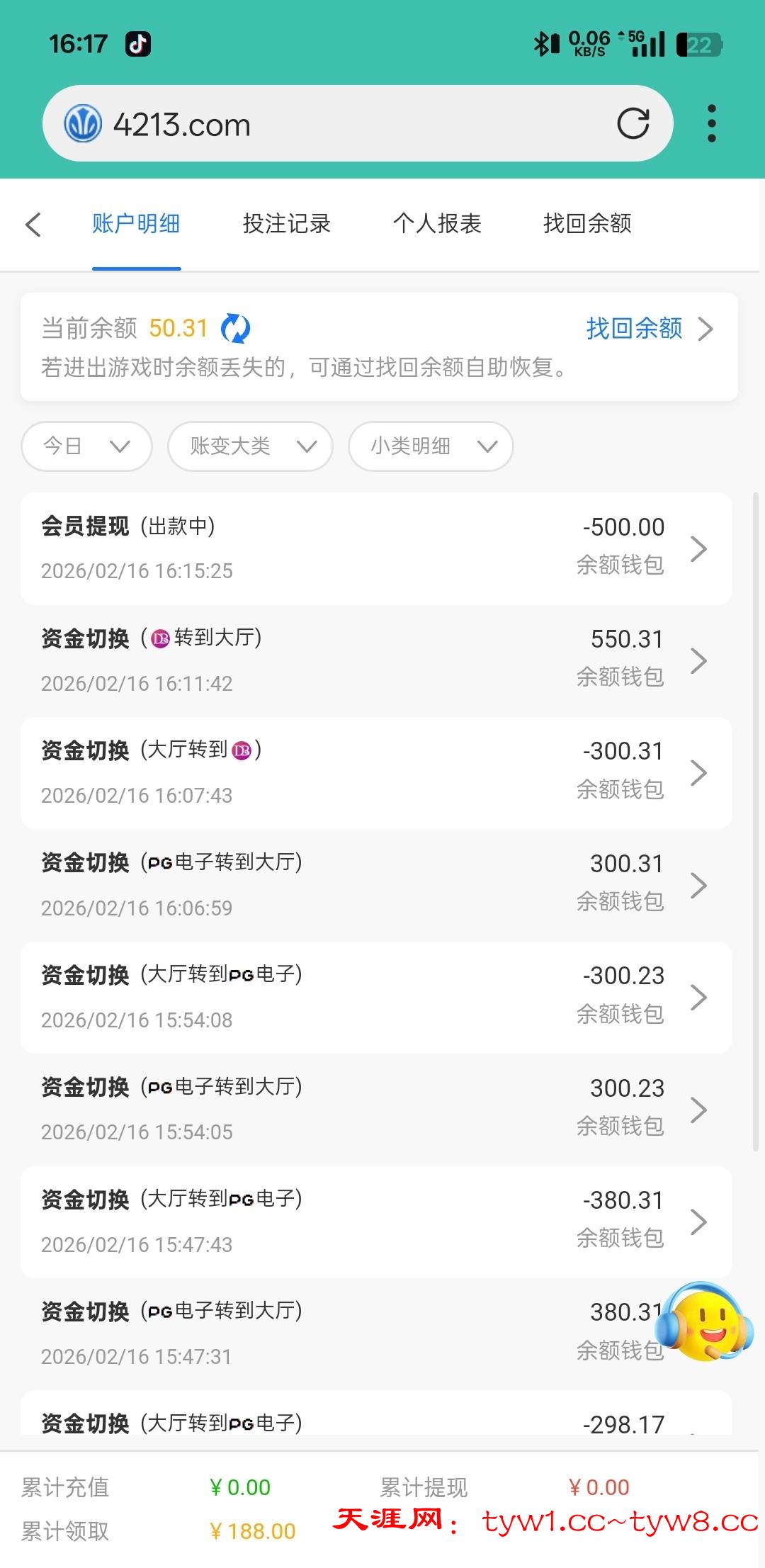This screenshot has width=765, height=1568.
Task: Open the 300.31 PG电子 transfer record
Action: pyautogui.click(x=375, y=885)
